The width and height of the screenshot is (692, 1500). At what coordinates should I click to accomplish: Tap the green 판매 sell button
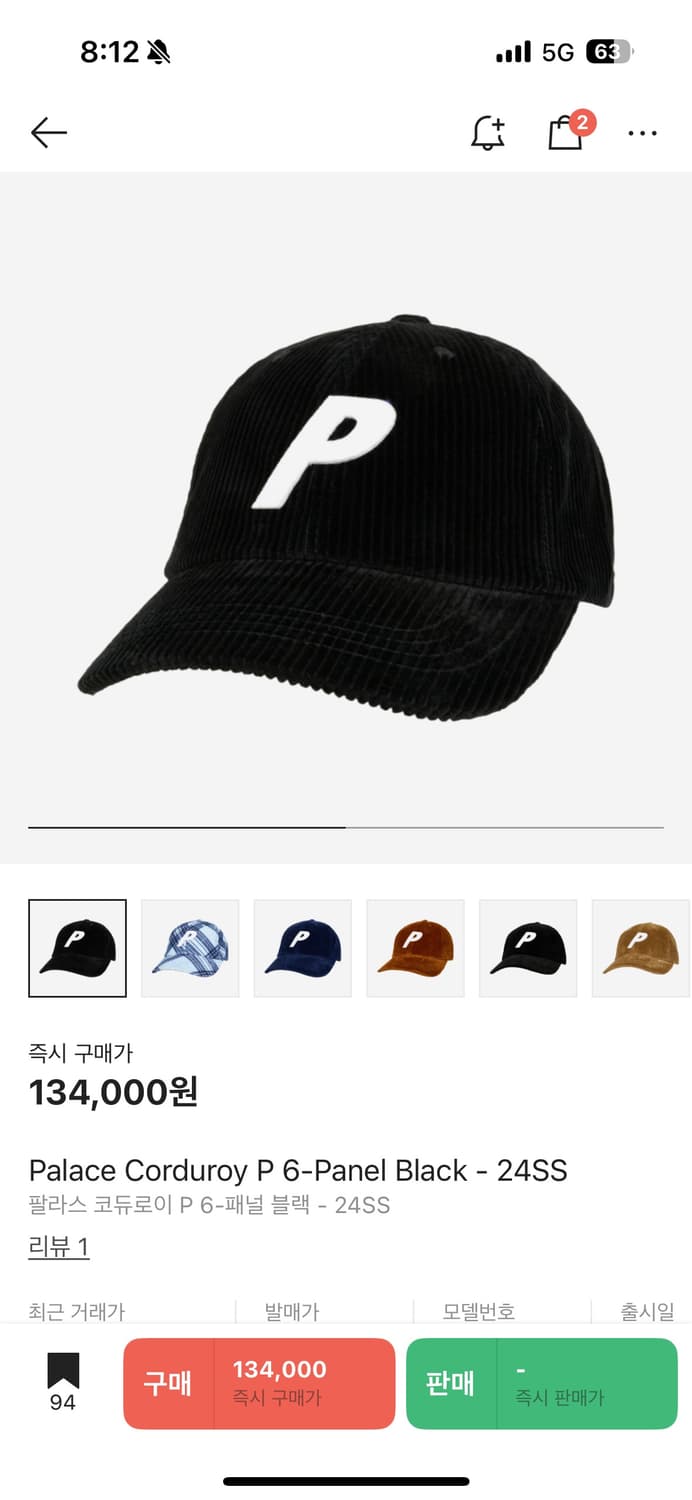click(542, 1383)
